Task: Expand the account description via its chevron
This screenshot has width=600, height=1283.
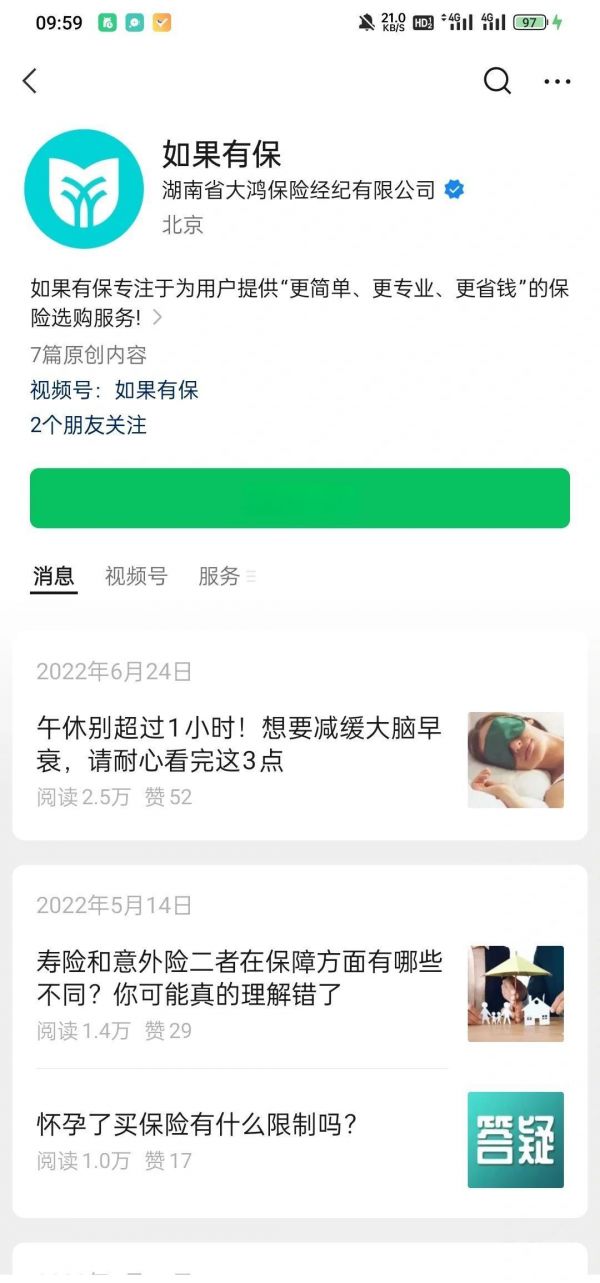Action: (x=157, y=319)
